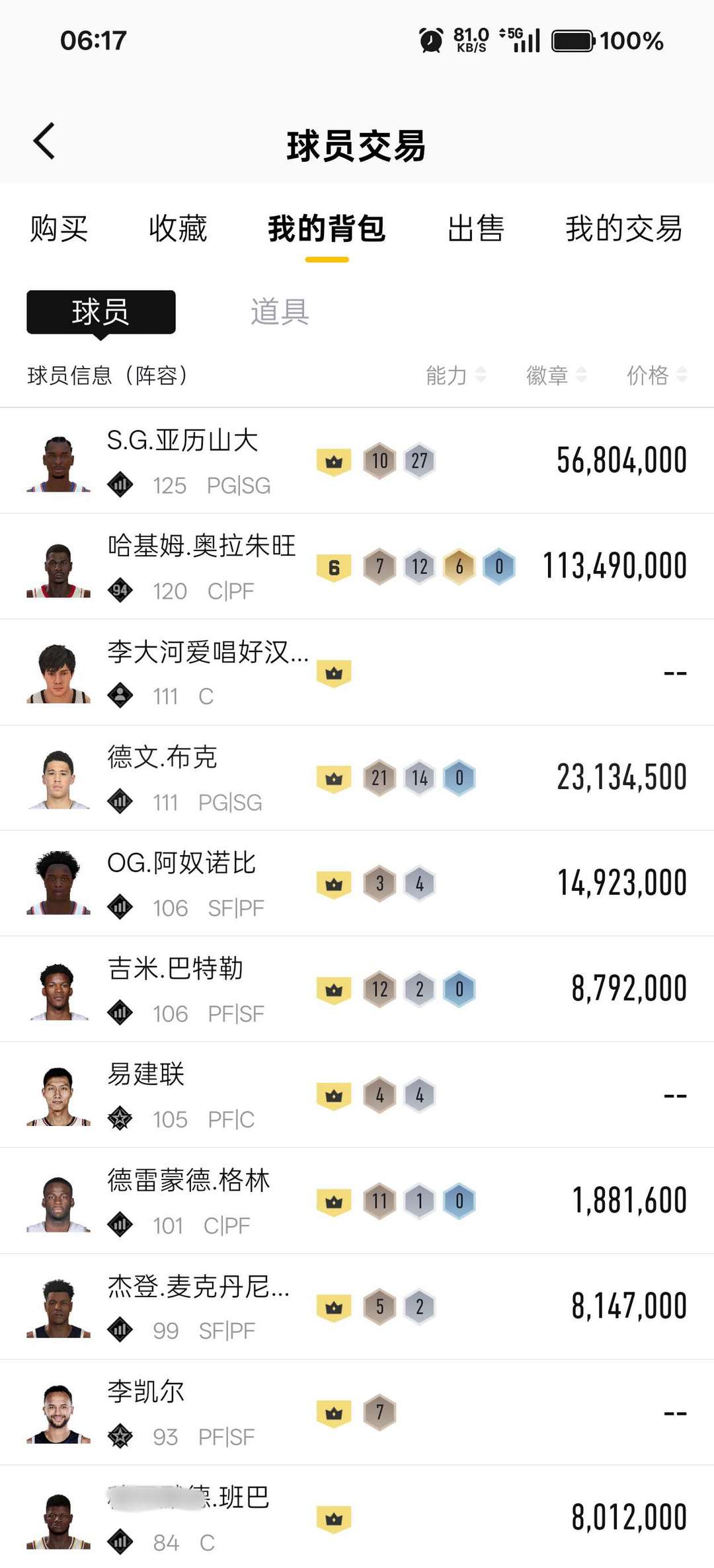Switch to the 收藏 tab
The image size is (714, 1568).
(x=178, y=229)
